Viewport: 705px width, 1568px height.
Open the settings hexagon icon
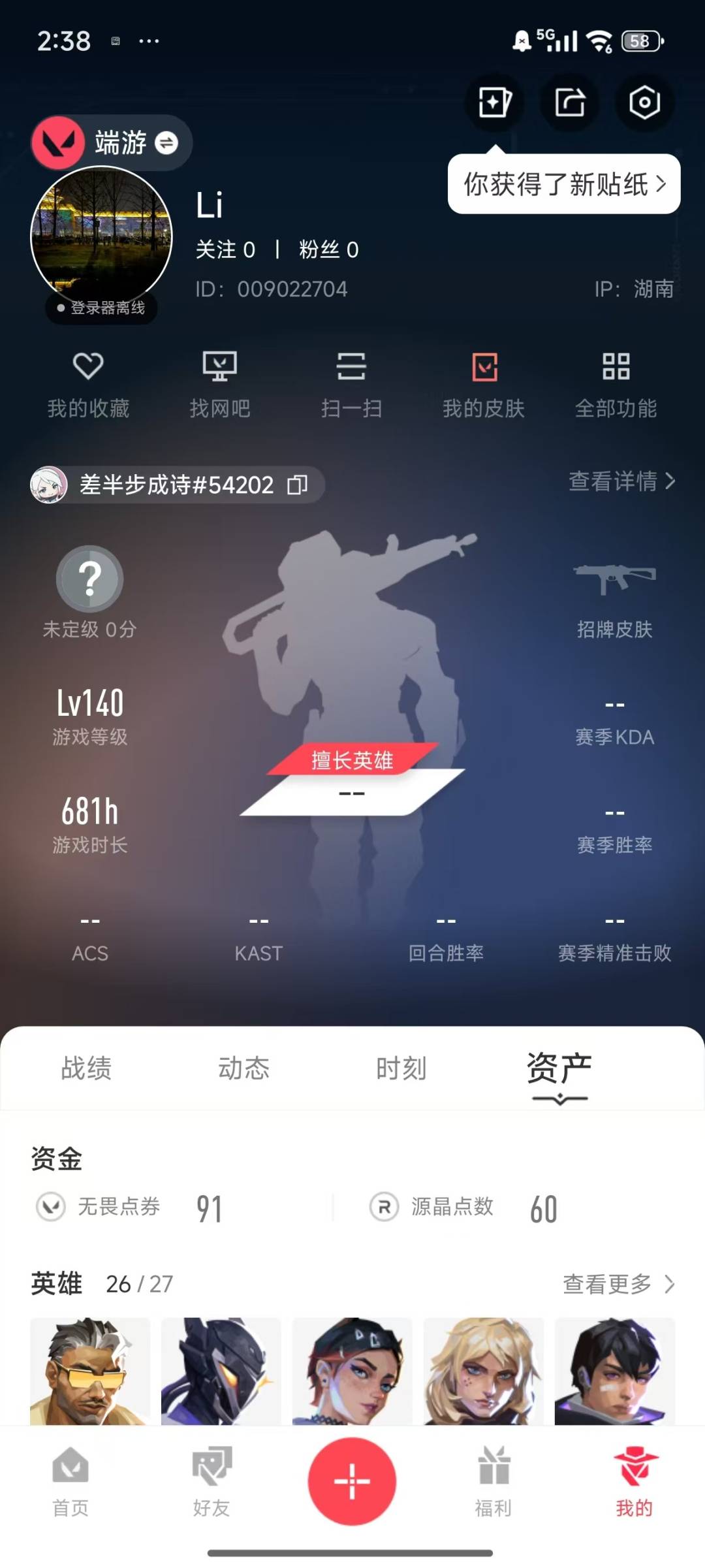click(645, 103)
